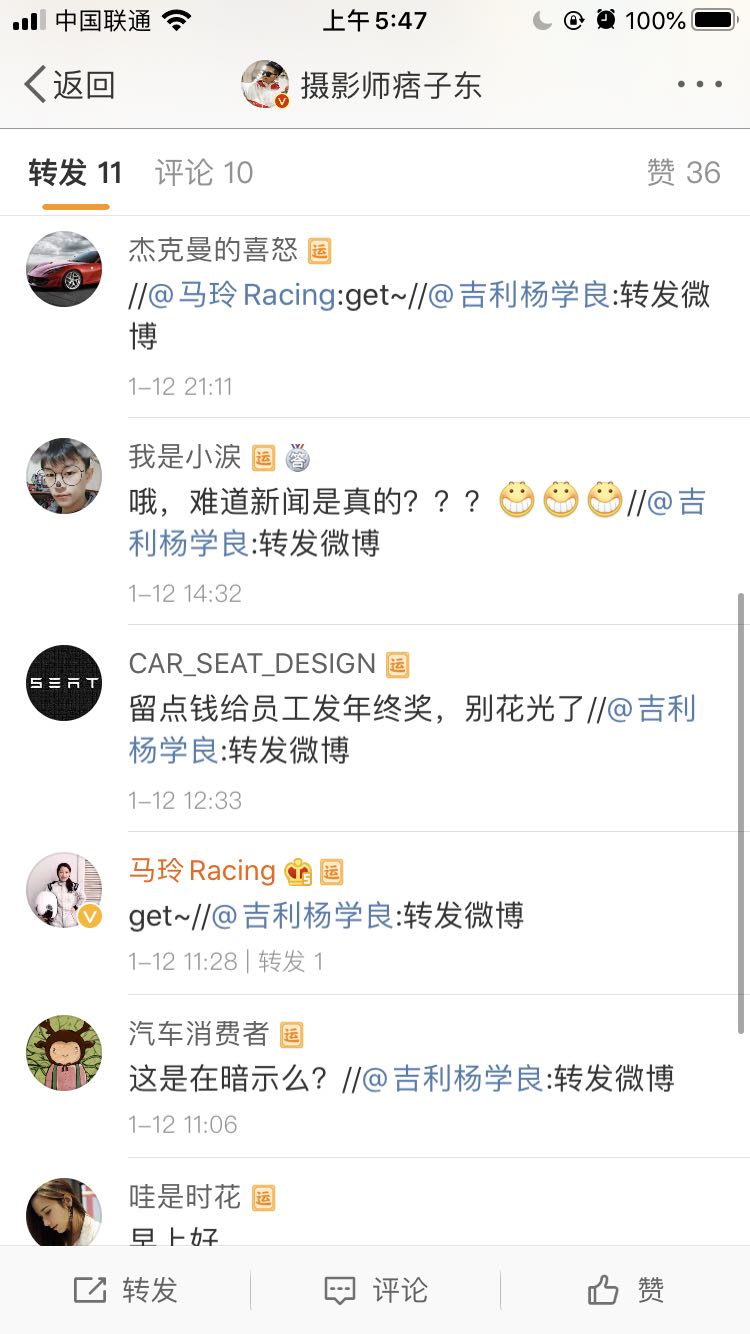Select the 转发 11 tab
750x1334 pixels.
coord(75,173)
